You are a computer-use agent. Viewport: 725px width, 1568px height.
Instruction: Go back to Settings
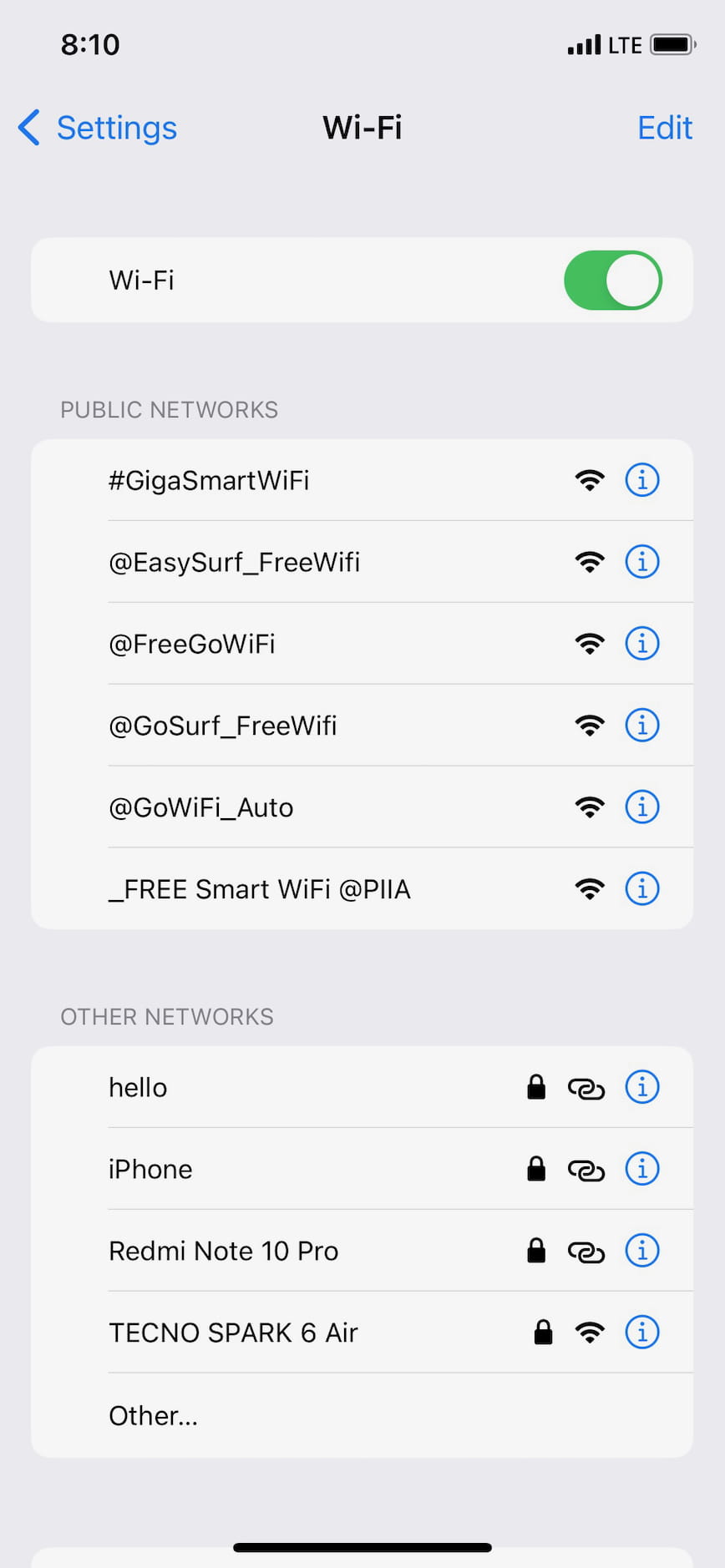pyautogui.click(x=99, y=128)
